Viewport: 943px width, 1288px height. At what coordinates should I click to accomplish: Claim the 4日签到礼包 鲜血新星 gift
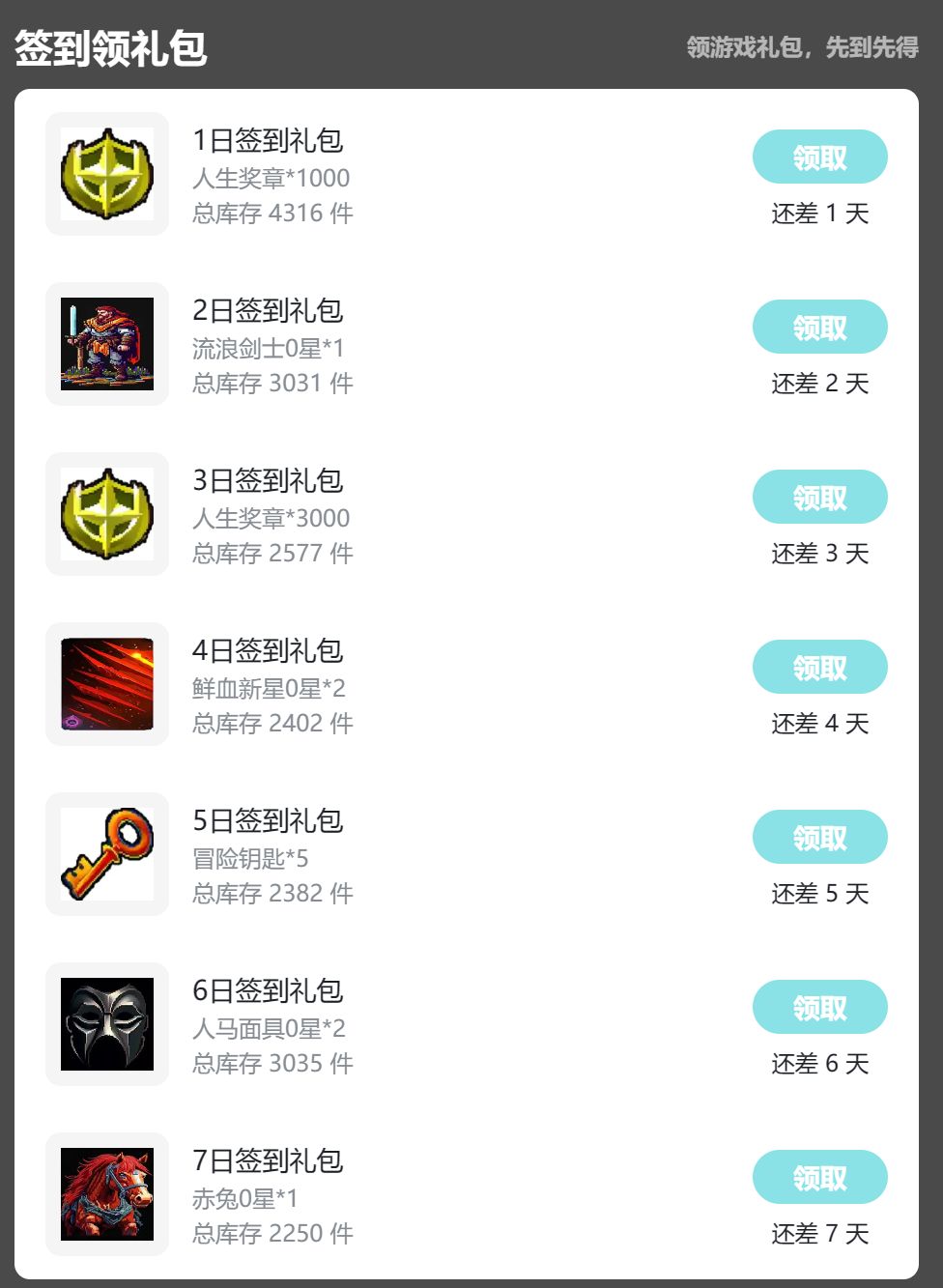point(819,667)
